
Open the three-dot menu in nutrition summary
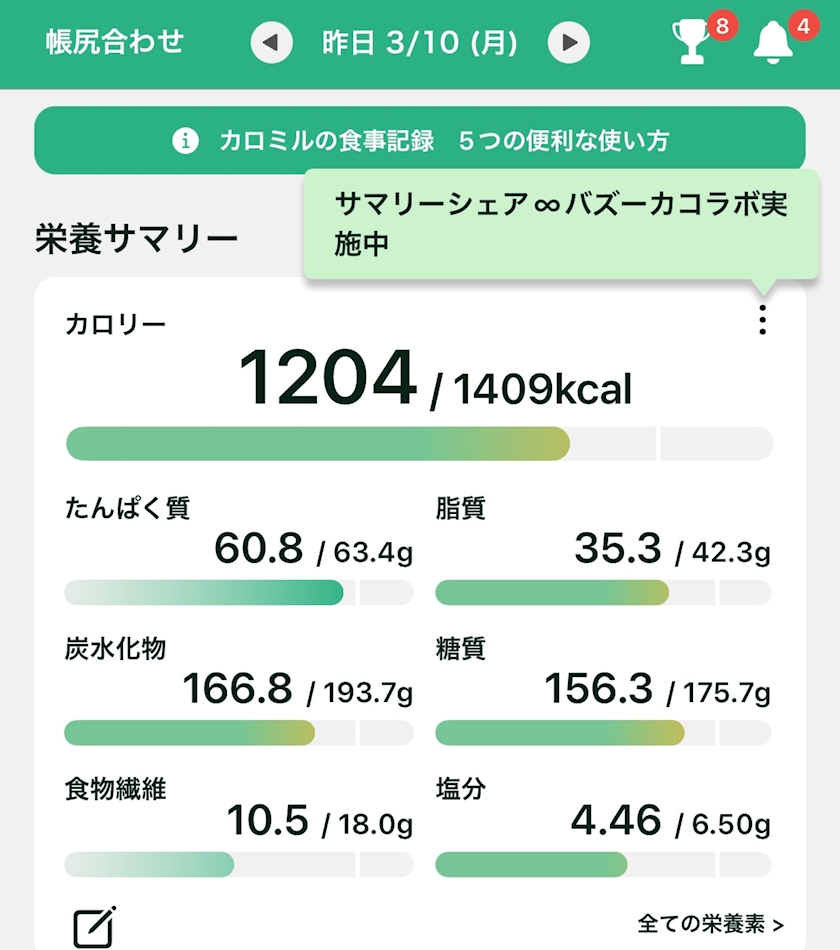[x=763, y=320]
